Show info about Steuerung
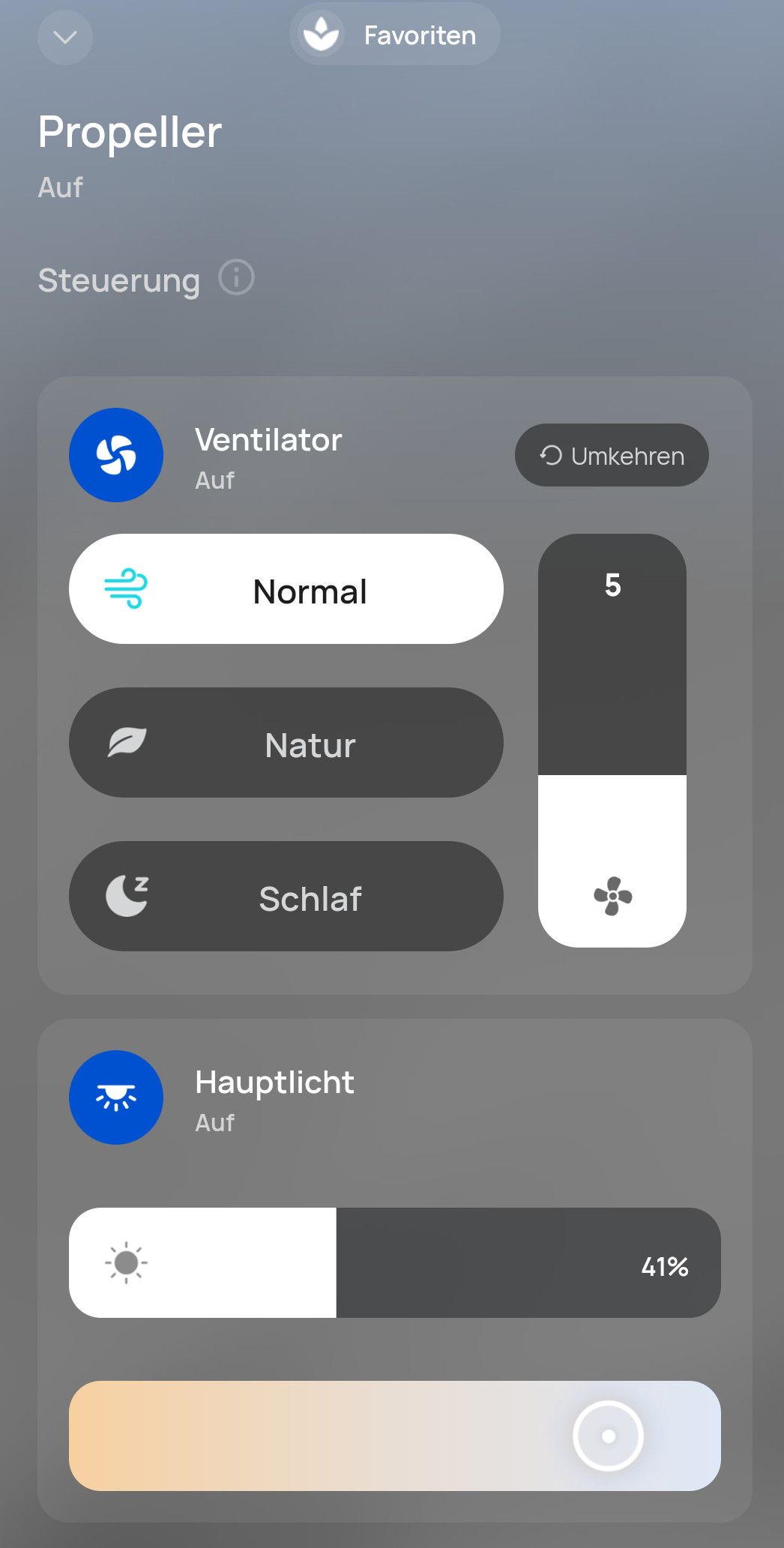 (236, 277)
